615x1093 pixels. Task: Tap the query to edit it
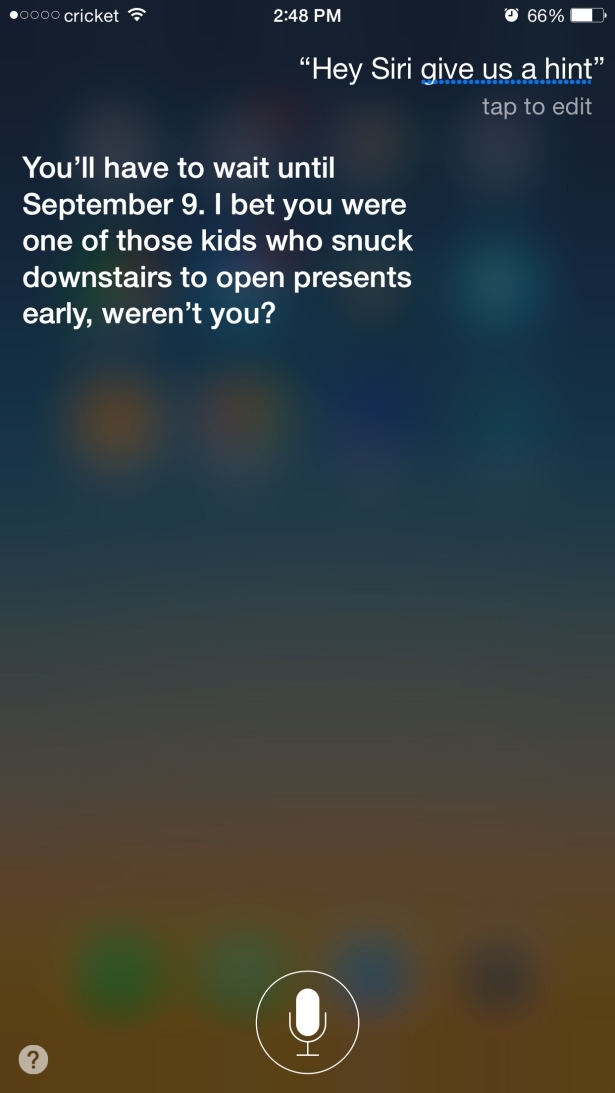tap(452, 70)
